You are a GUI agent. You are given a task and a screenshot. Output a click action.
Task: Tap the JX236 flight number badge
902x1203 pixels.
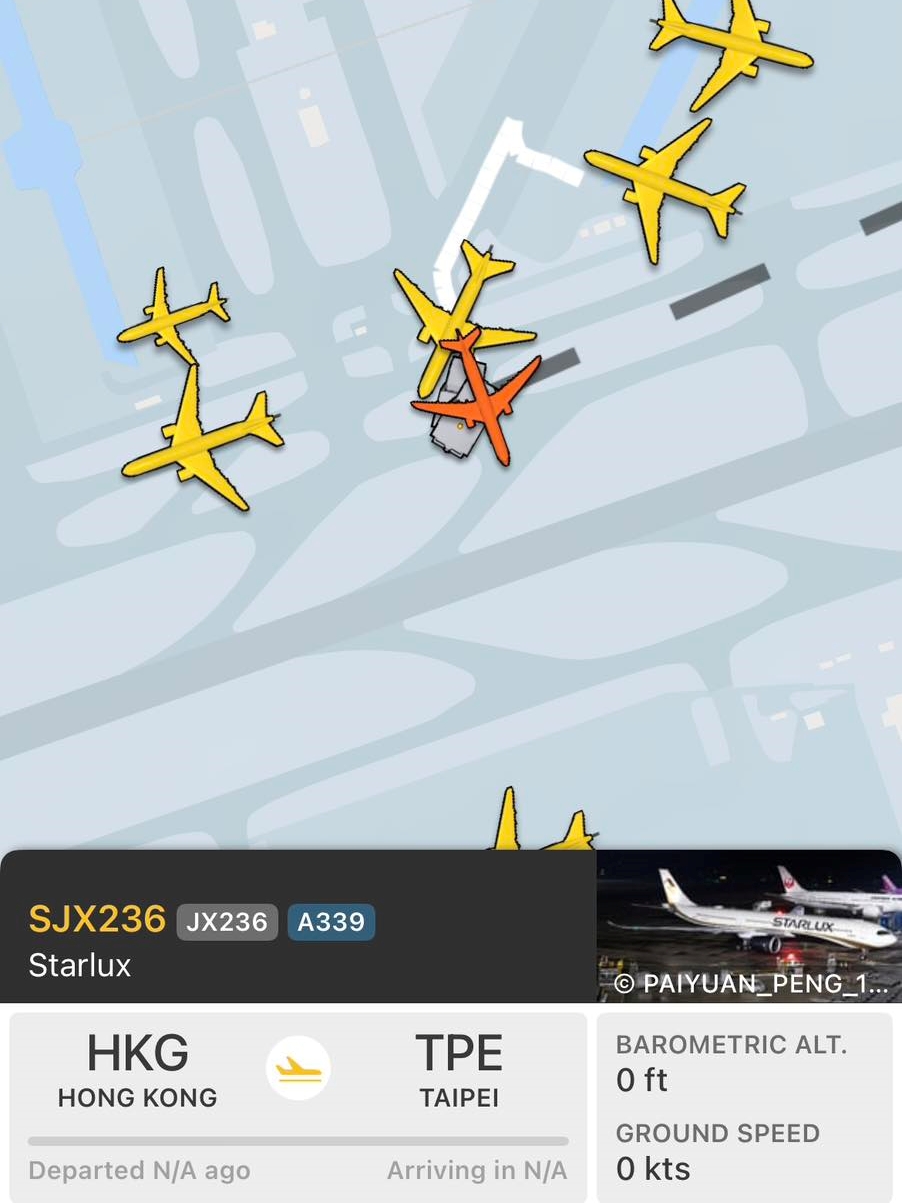227,922
